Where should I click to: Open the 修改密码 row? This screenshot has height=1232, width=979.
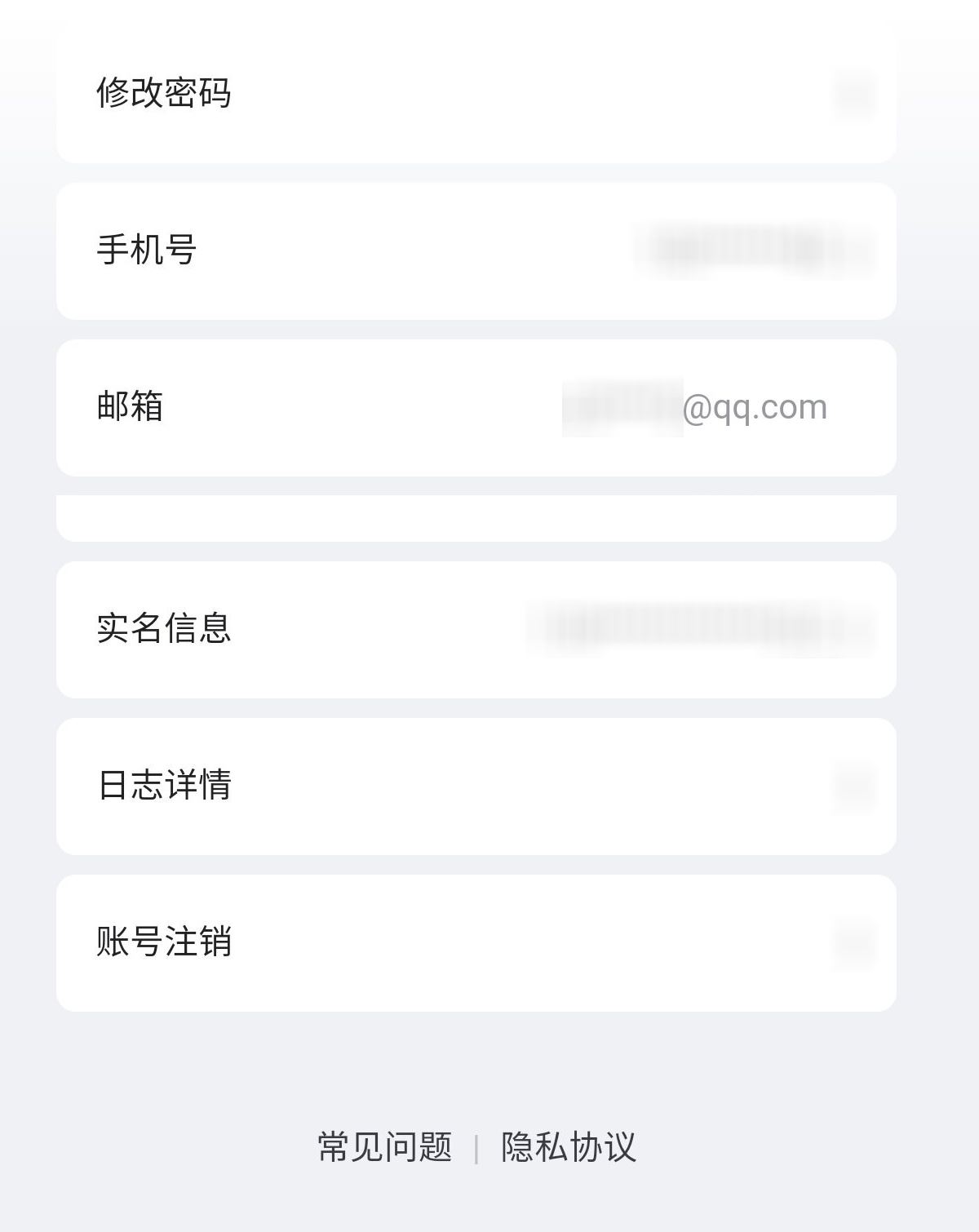pos(476,93)
